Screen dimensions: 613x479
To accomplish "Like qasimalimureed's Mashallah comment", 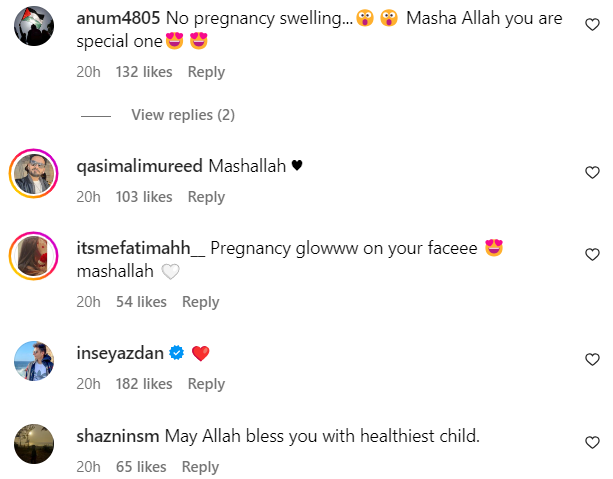I will [591, 172].
